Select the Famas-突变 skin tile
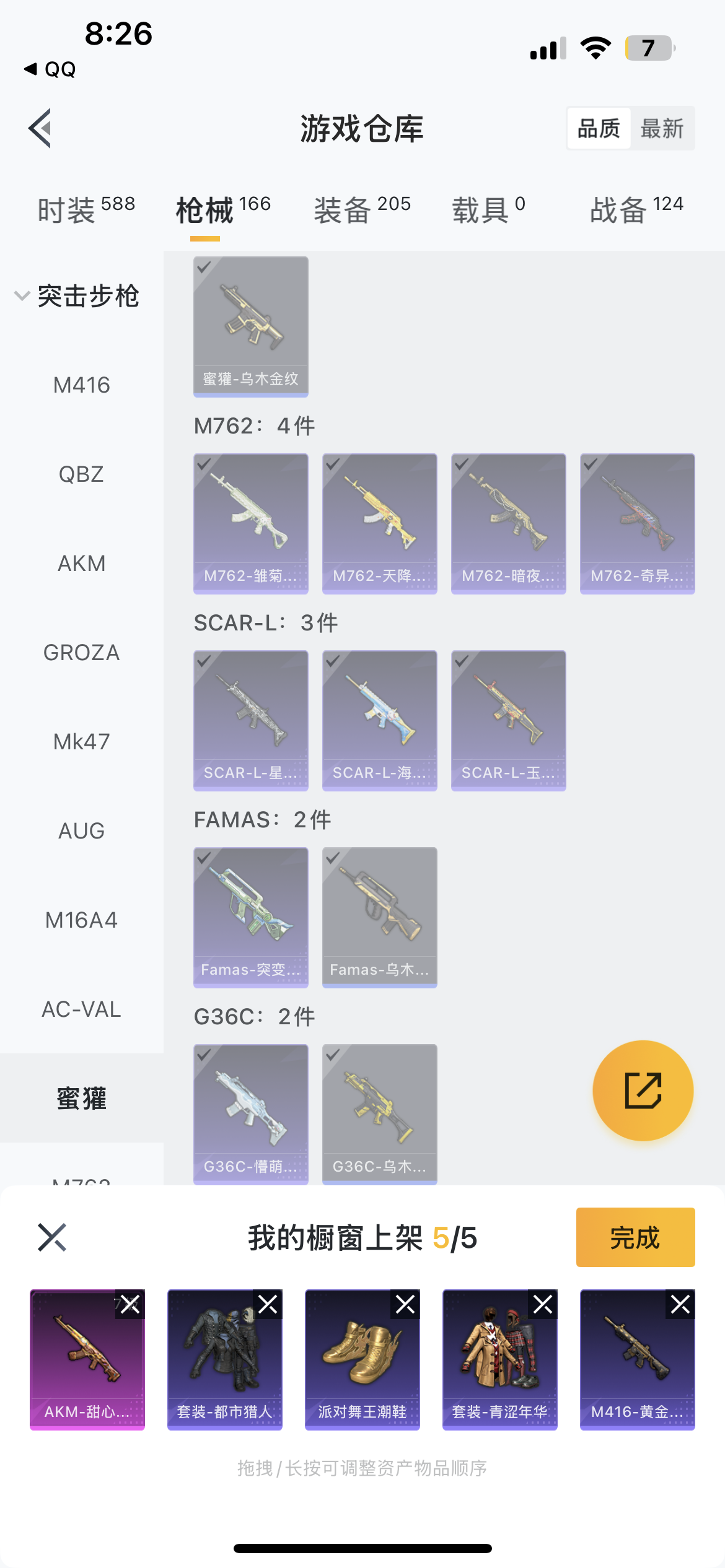725x1568 pixels. [250, 917]
